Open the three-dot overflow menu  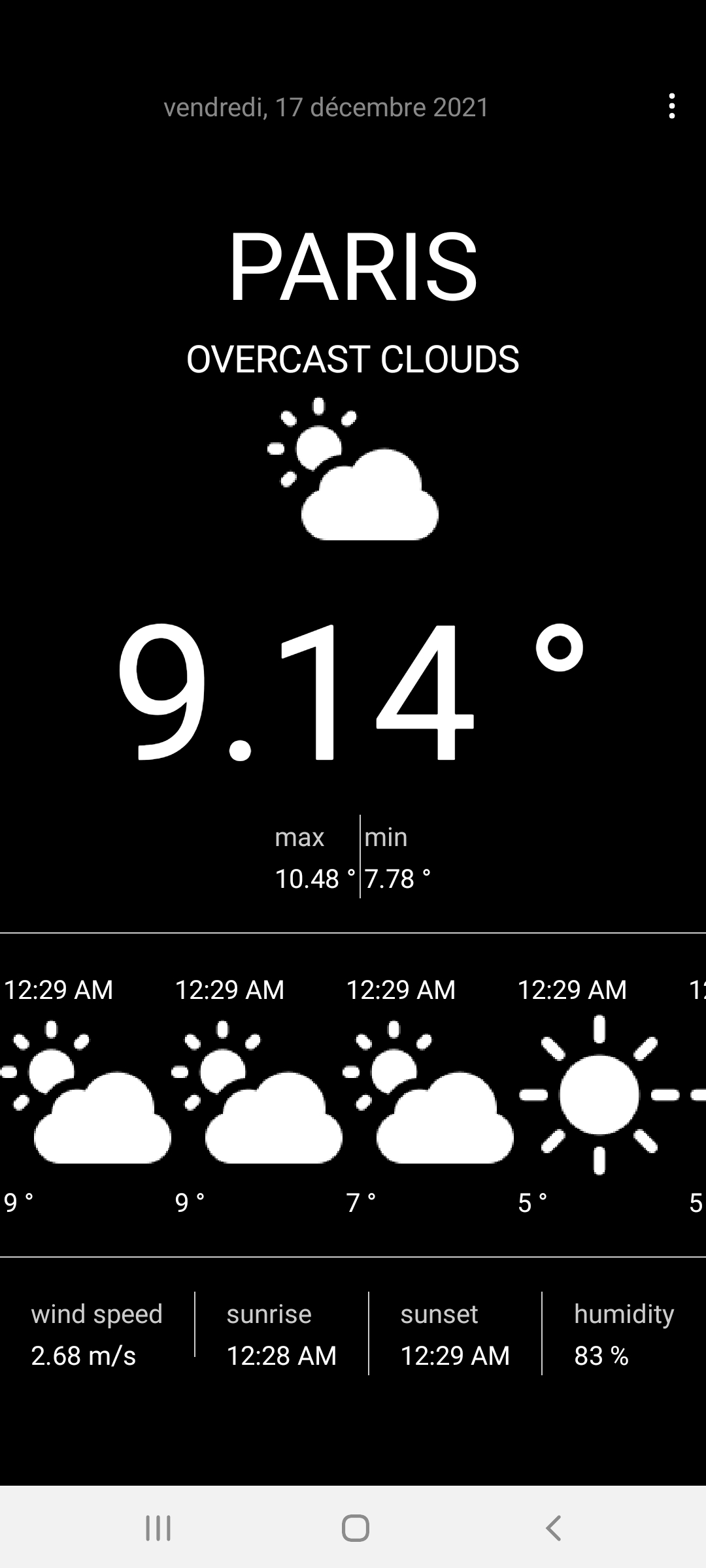(x=671, y=106)
